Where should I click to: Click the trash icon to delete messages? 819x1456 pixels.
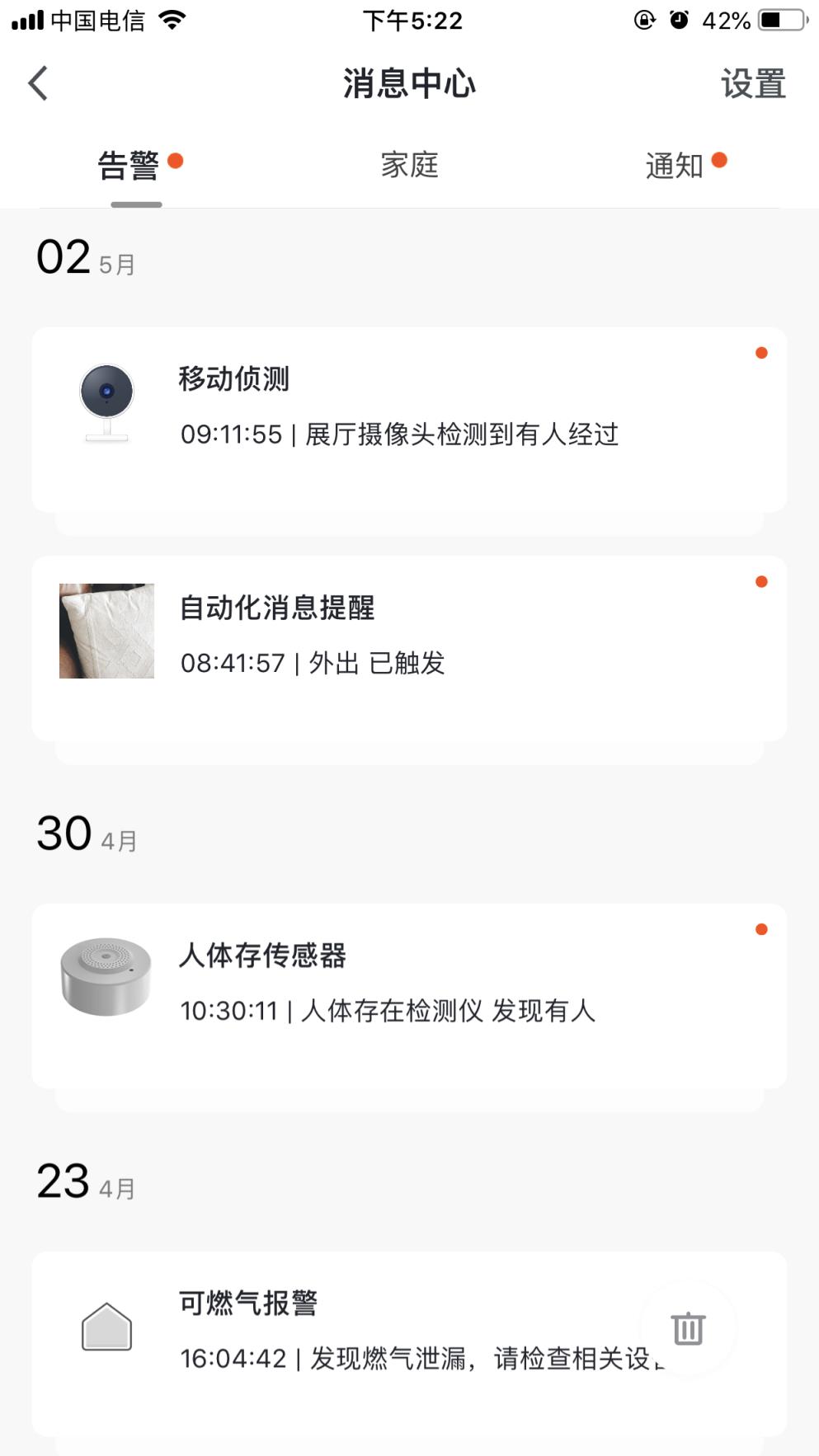coord(687,1327)
